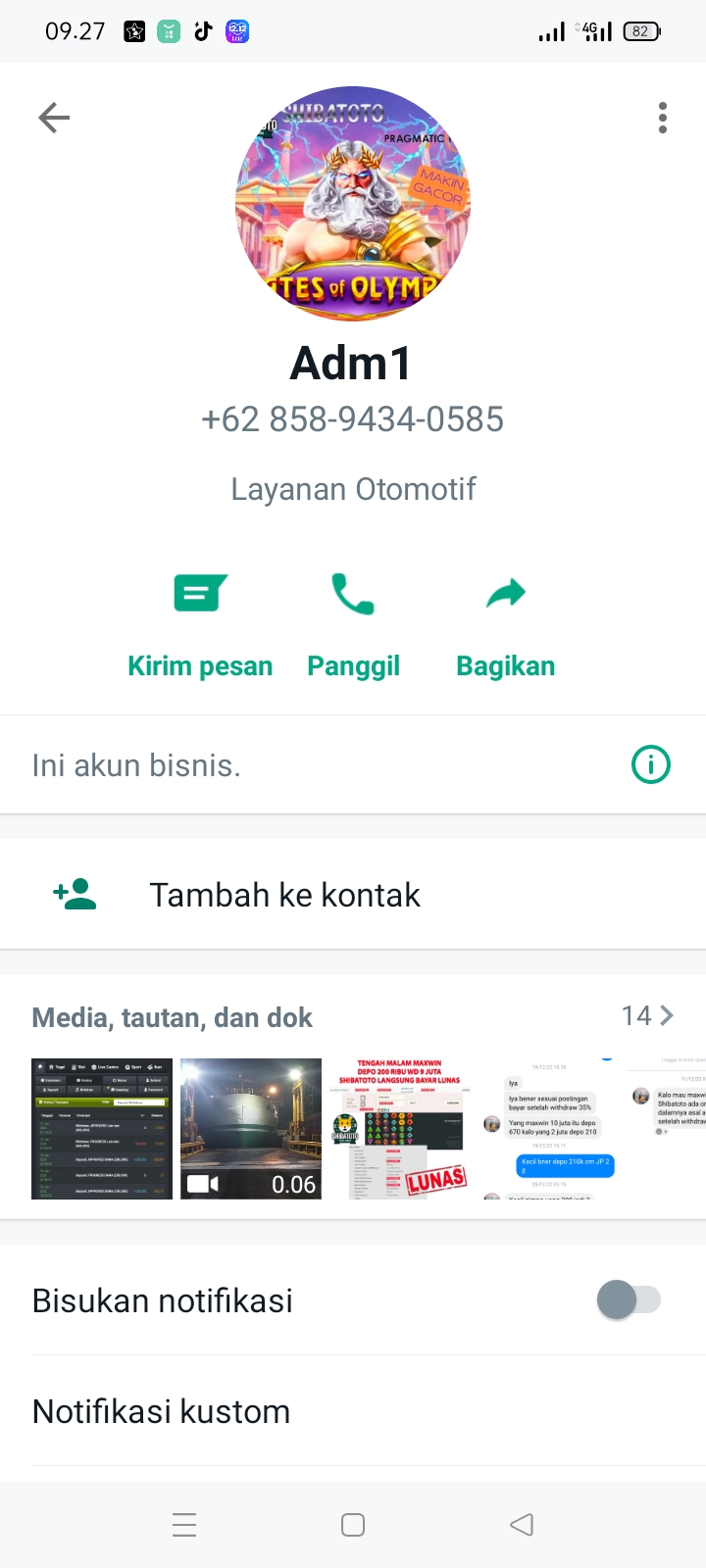
Task: Open business account info icon
Action: 650,764
